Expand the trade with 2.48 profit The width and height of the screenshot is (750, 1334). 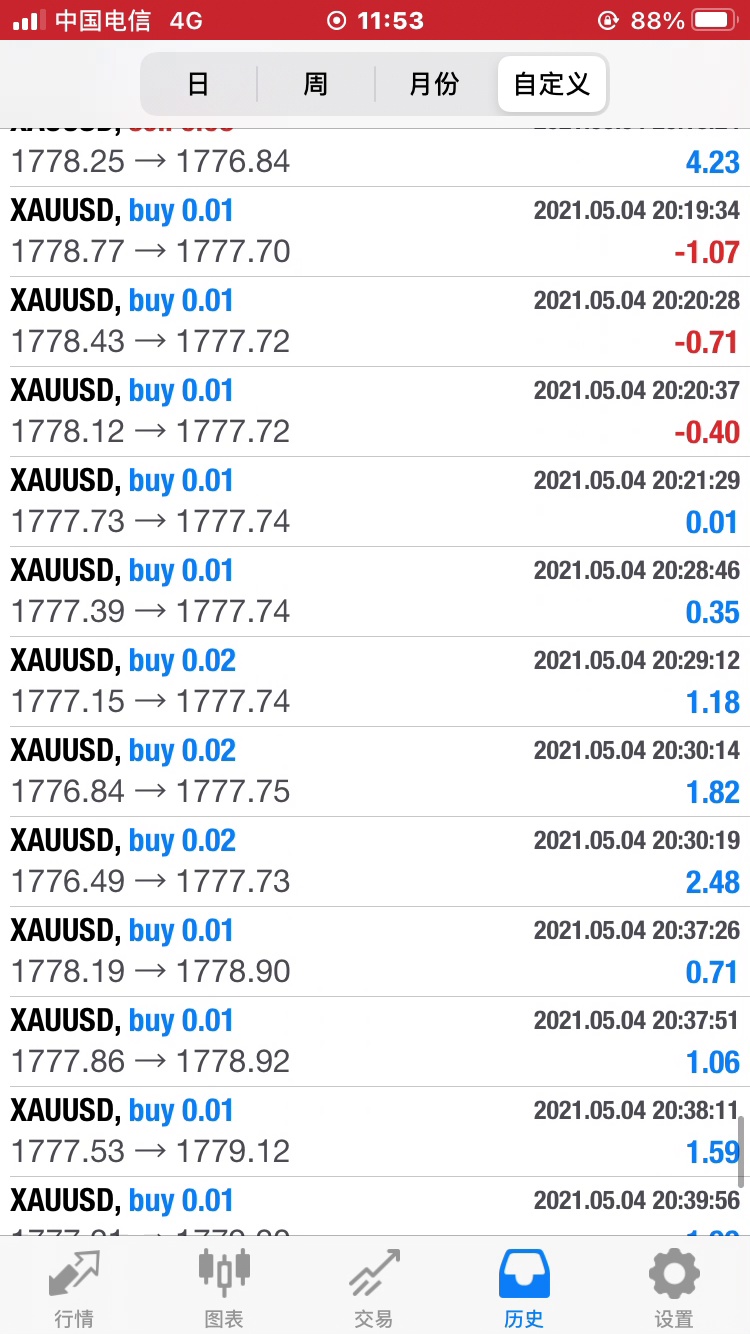point(375,862)
